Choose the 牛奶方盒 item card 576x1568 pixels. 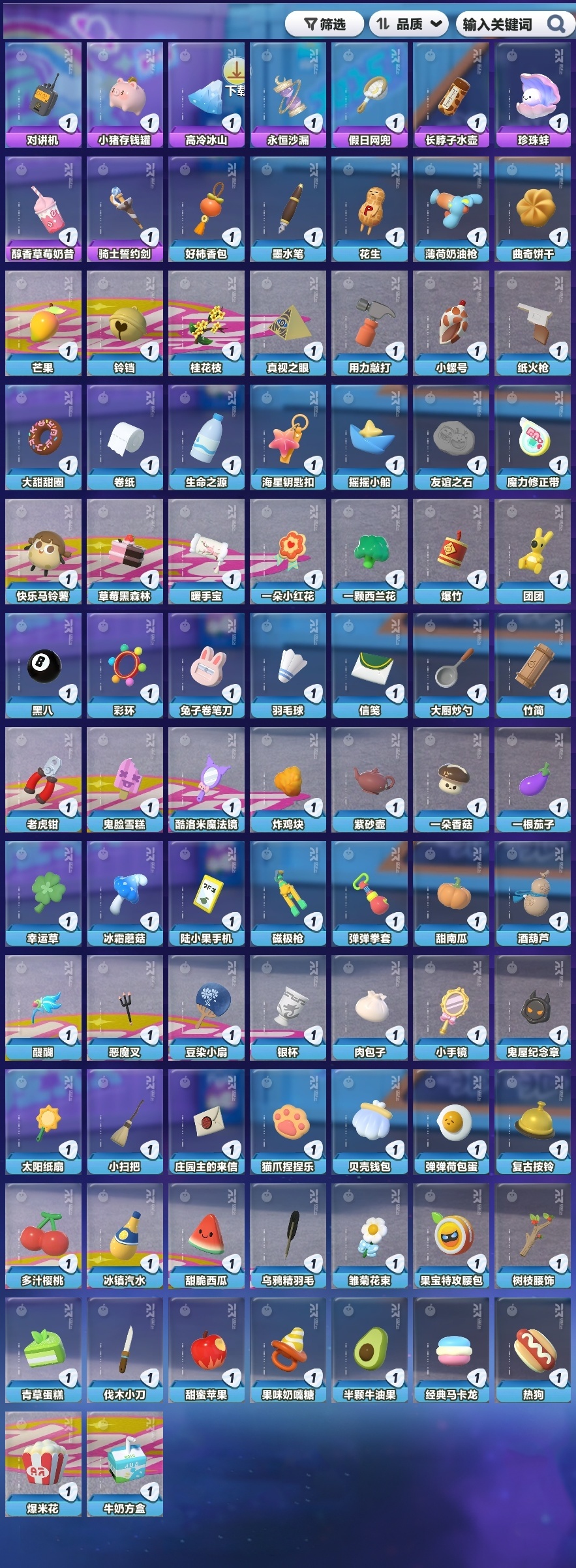pyautogui.click(x=125, y=1464)
